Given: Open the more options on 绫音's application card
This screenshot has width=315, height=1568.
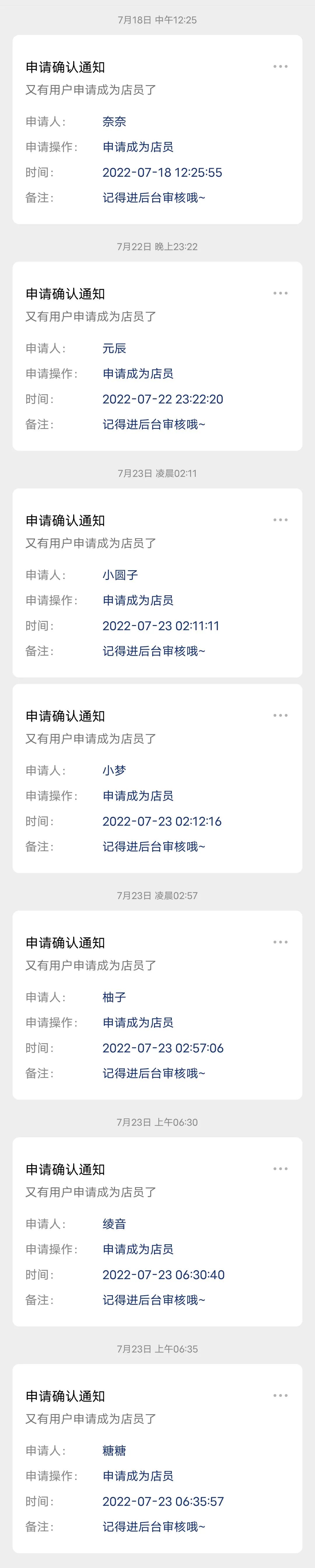Looking at the screenshot, I should coord(280,1169).
